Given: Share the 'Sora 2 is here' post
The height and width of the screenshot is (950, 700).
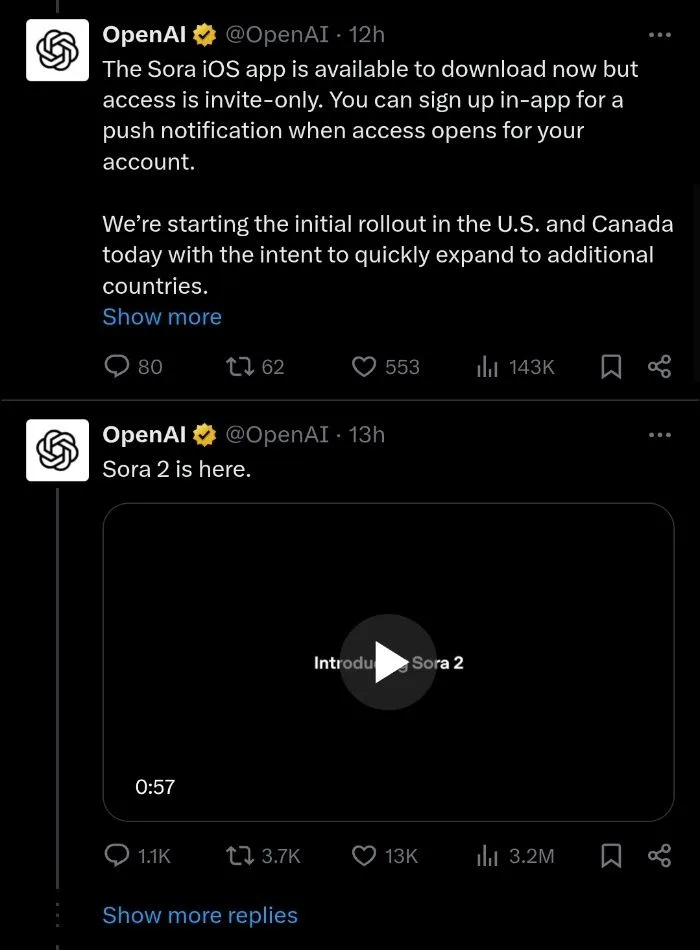Looking at the screenshot, I should coord(659,856).
